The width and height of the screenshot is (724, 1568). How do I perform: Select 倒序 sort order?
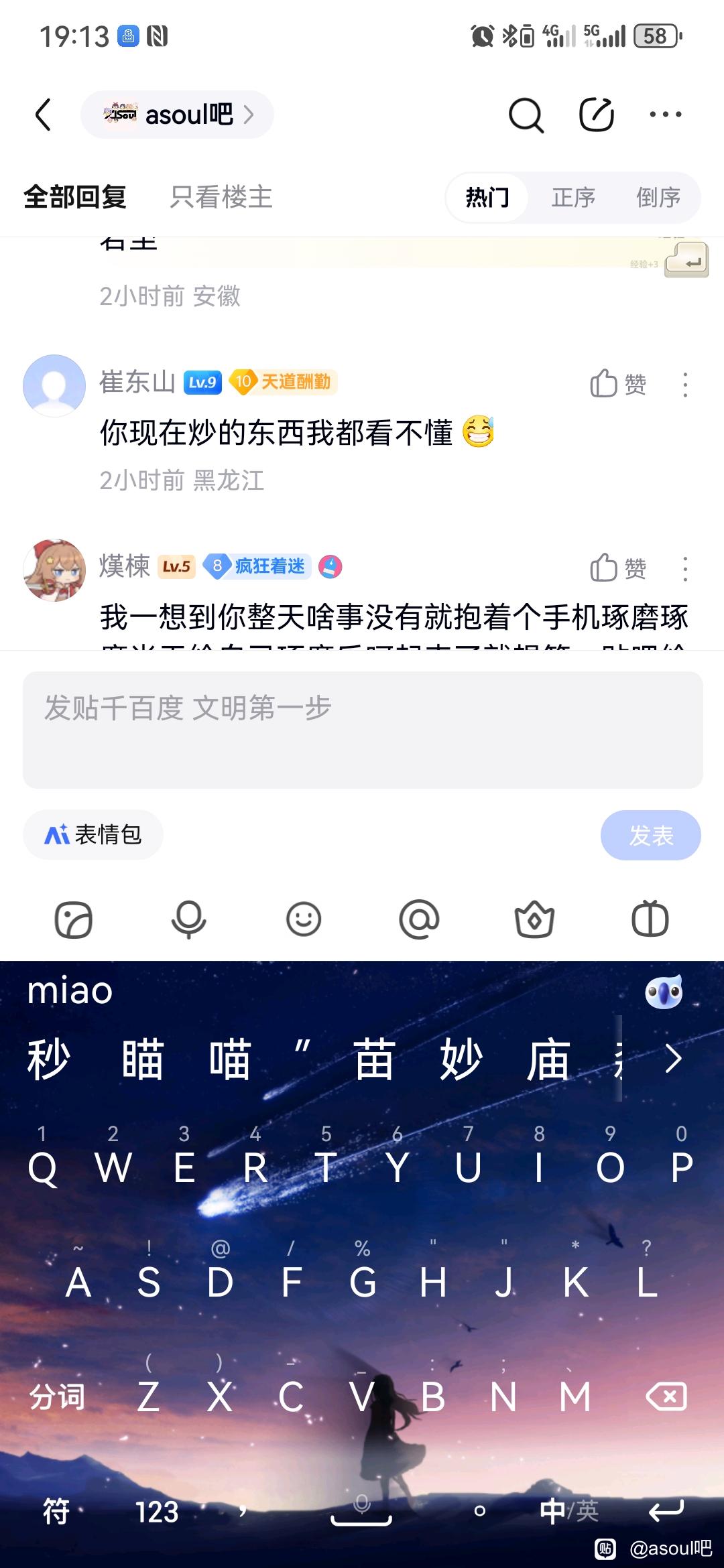click(658, 198)
